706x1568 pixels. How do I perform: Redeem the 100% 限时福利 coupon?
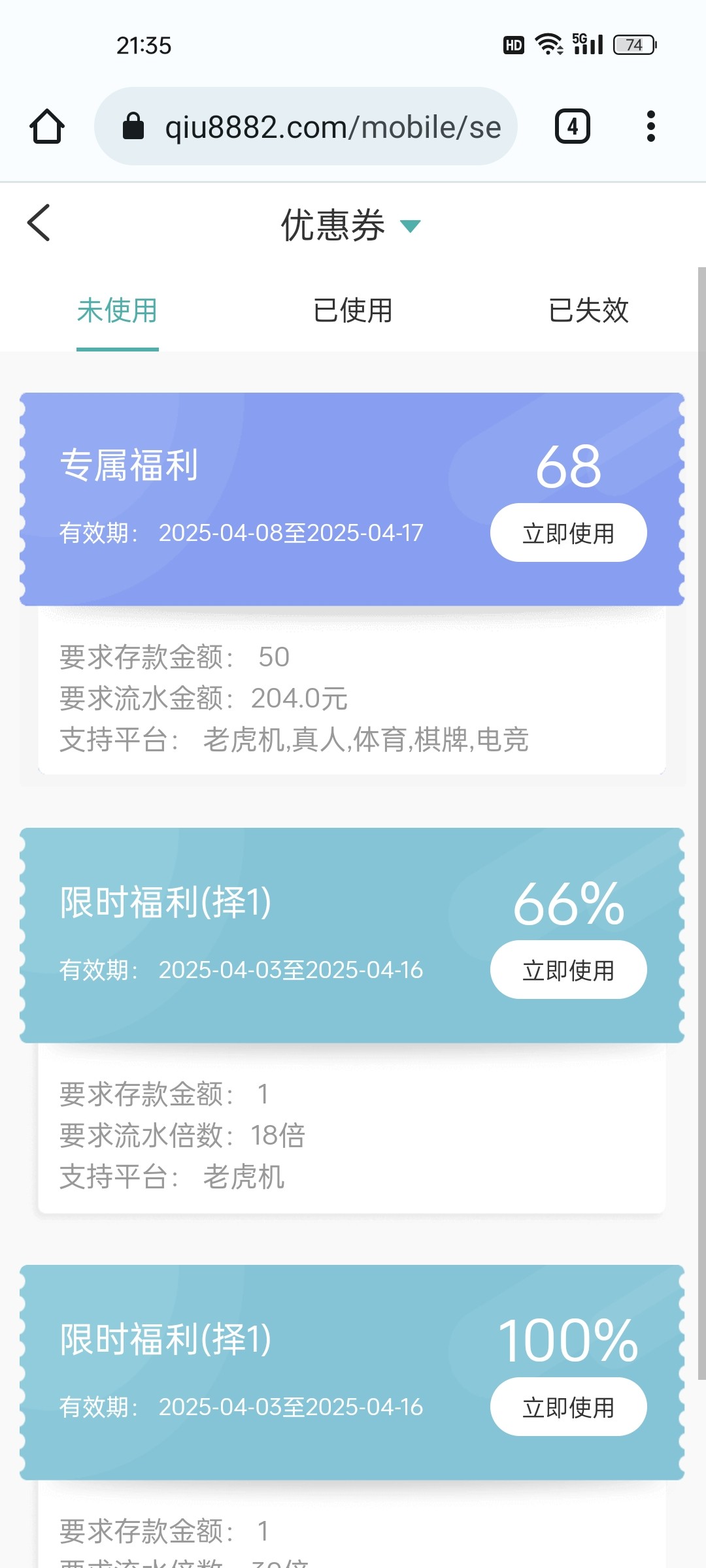click(569, 1407)
